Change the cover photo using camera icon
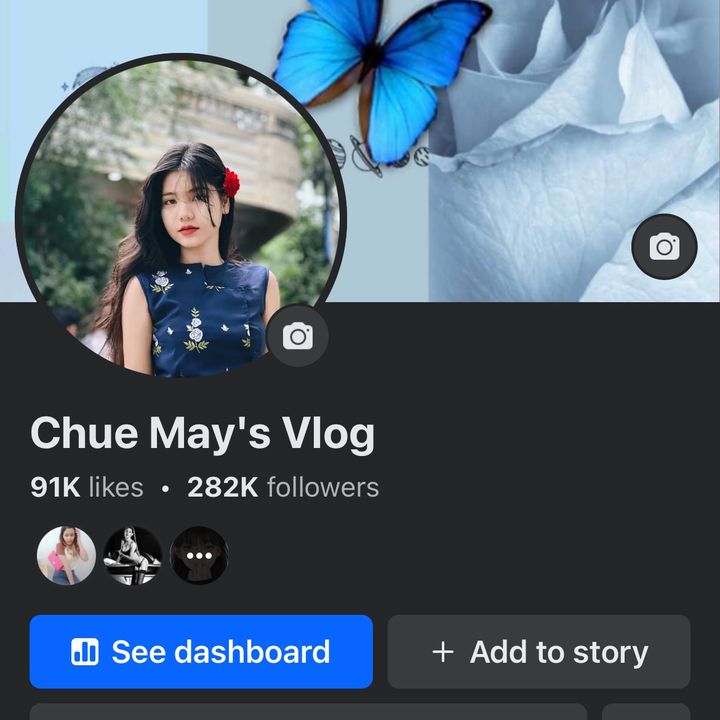This screenshot has height=720, width=720. pos(664,247)
